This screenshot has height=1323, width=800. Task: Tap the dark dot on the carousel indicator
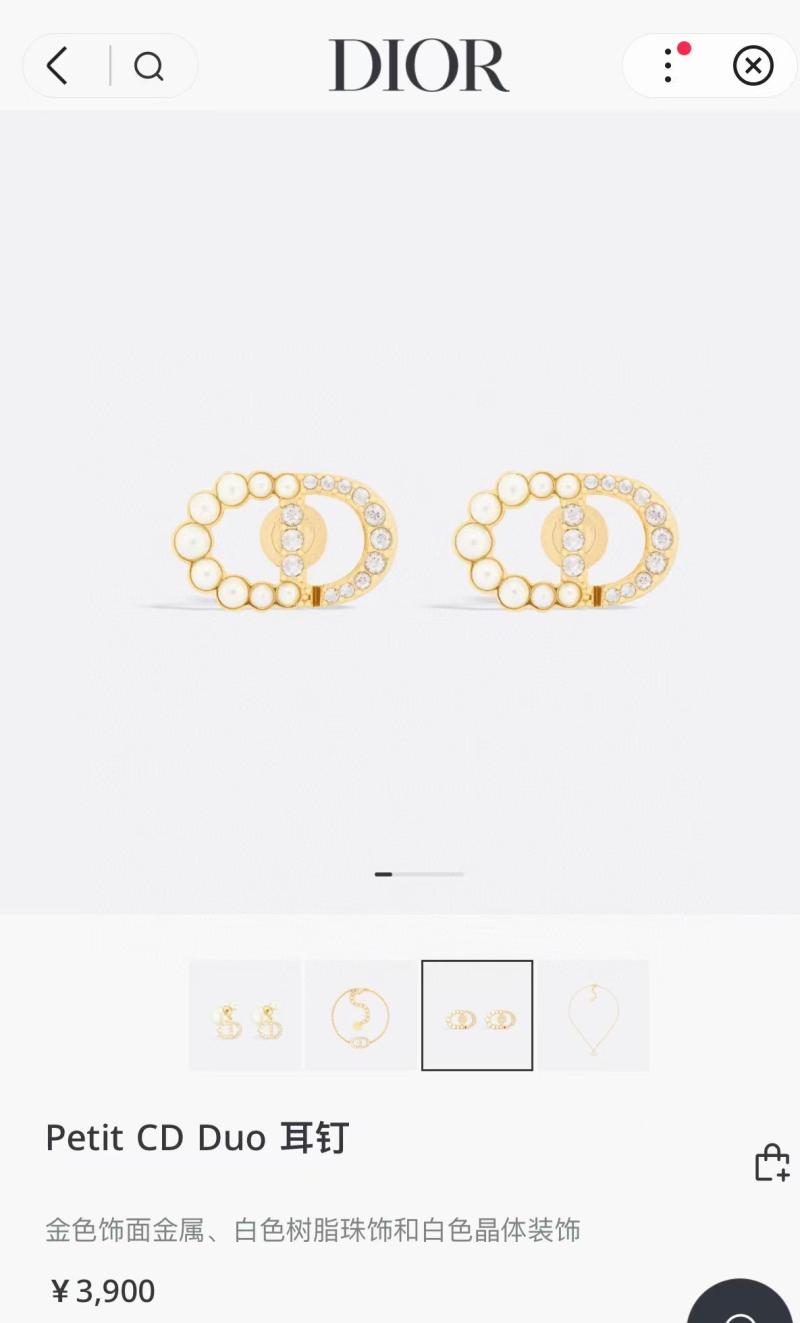click(x=383, y=873)
